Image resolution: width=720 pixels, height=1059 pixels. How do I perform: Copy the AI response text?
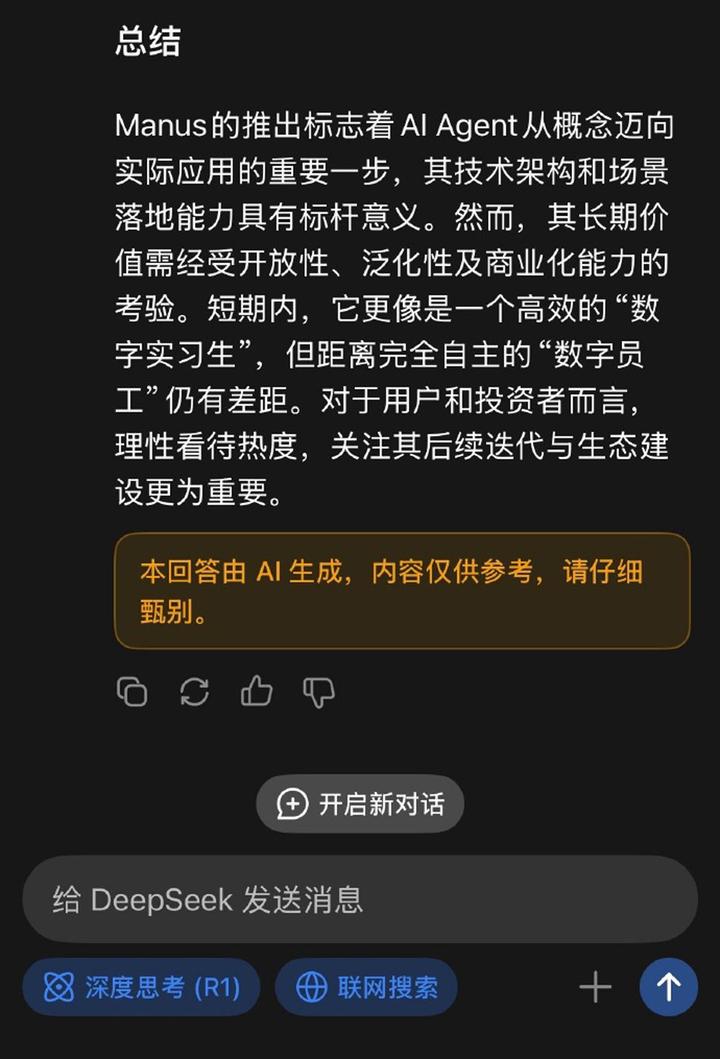click(132, 692)
